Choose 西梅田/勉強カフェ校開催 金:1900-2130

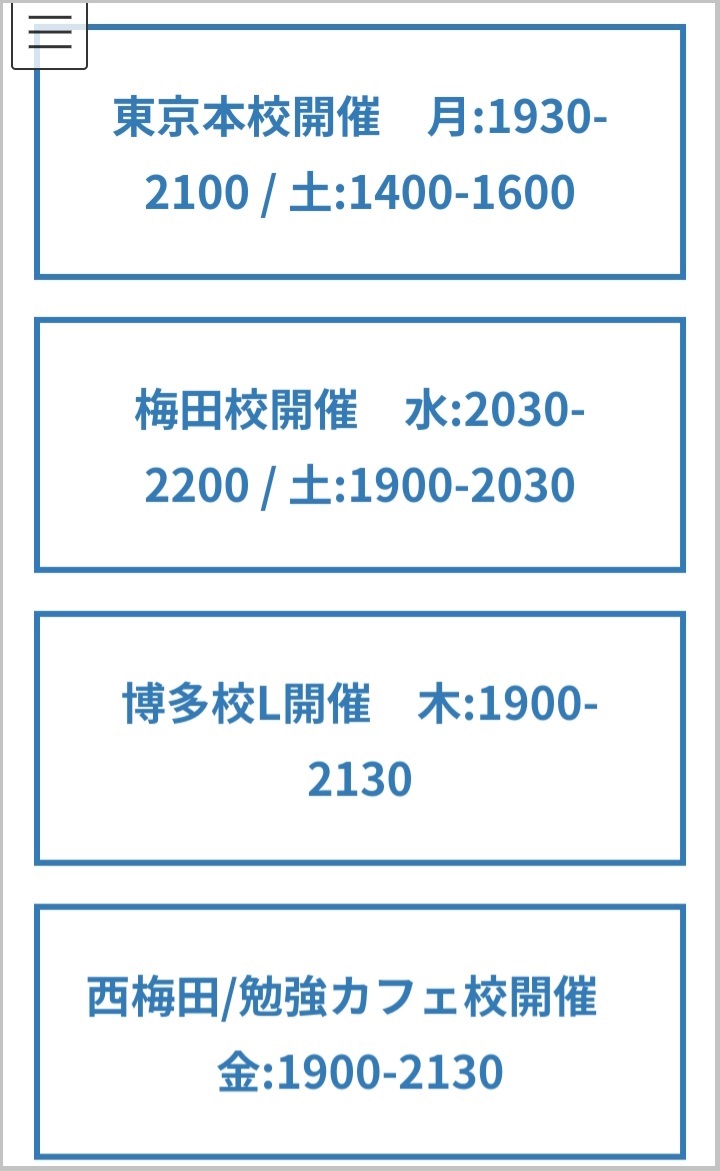[360, 1032]
